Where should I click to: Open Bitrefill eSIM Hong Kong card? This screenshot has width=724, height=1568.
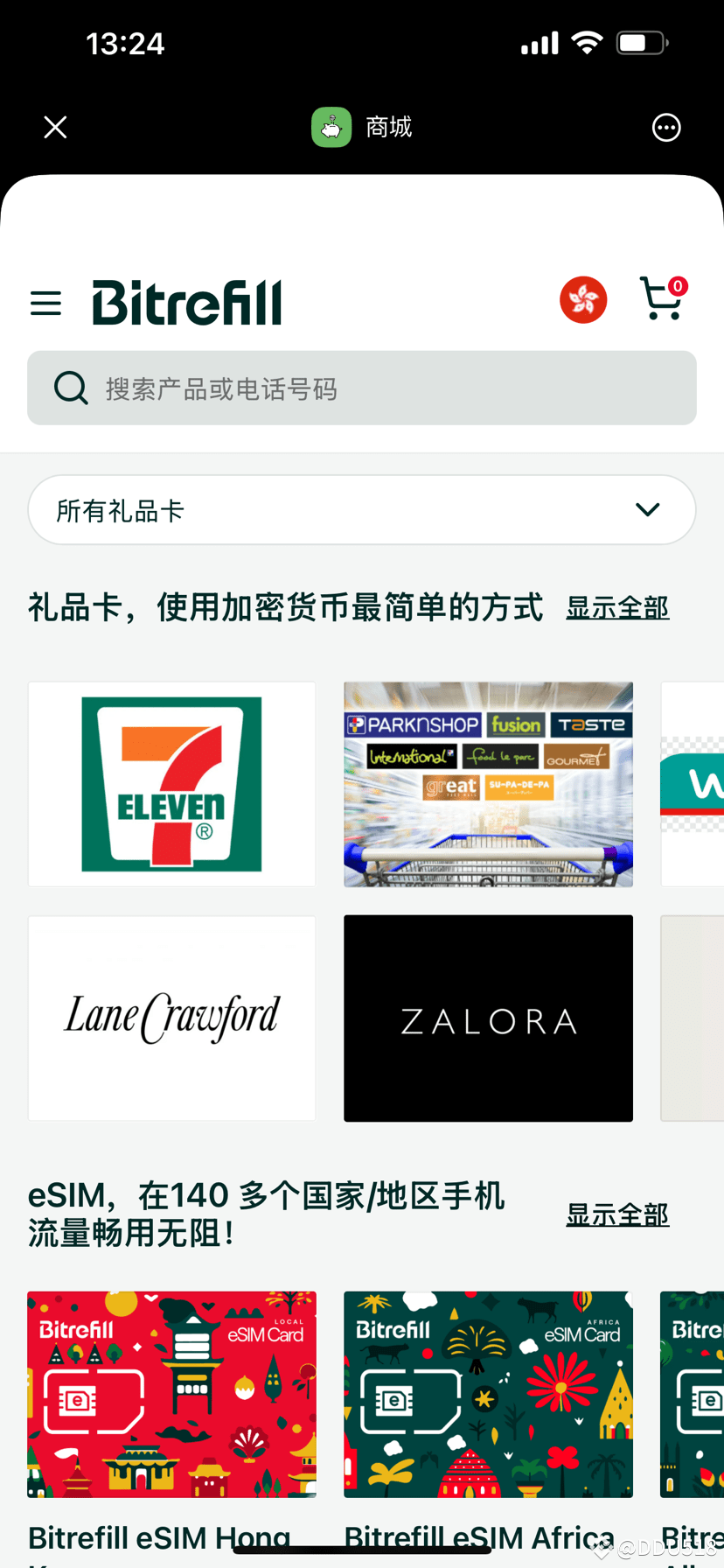[x=172, y=1394]
